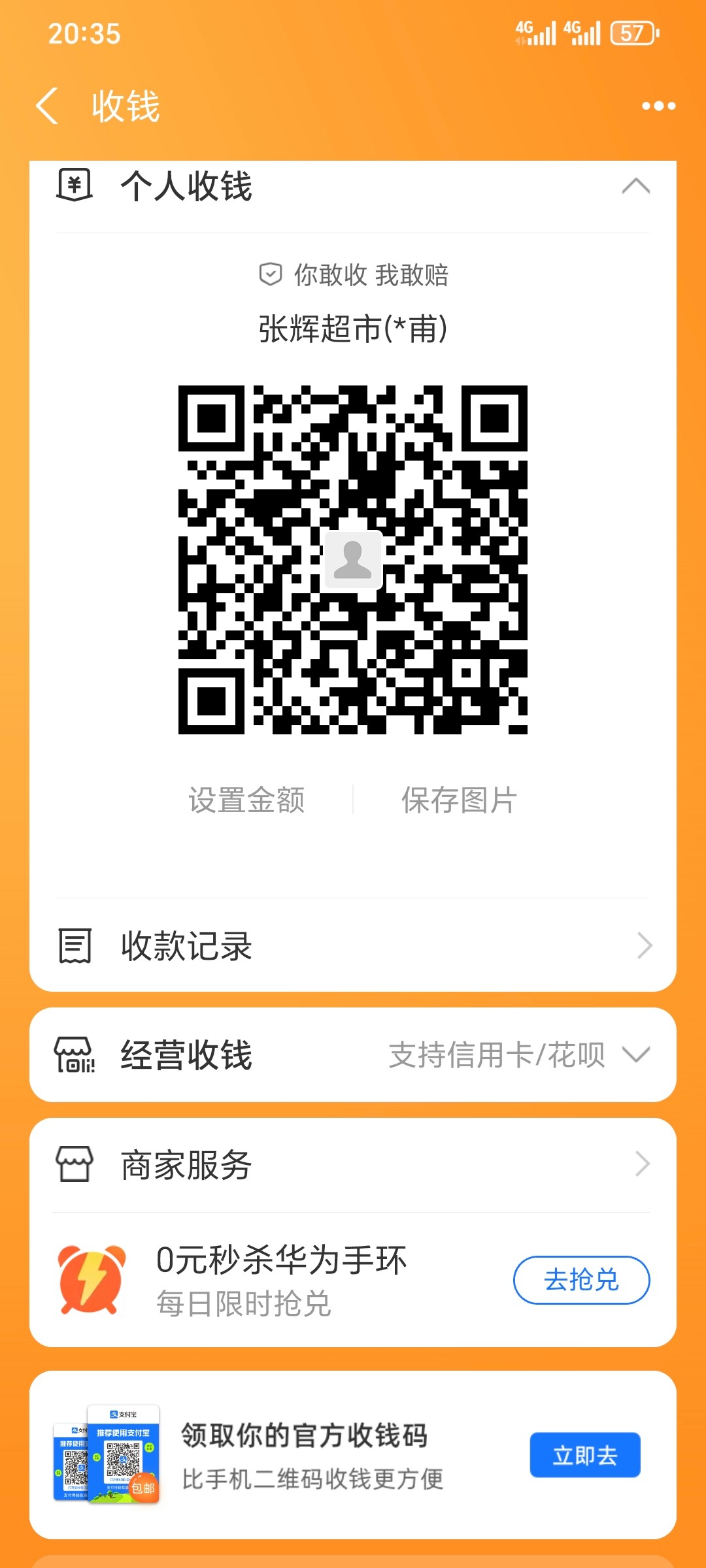Tap 立即去 to get official 收钱码

[x=584, y=1455]
